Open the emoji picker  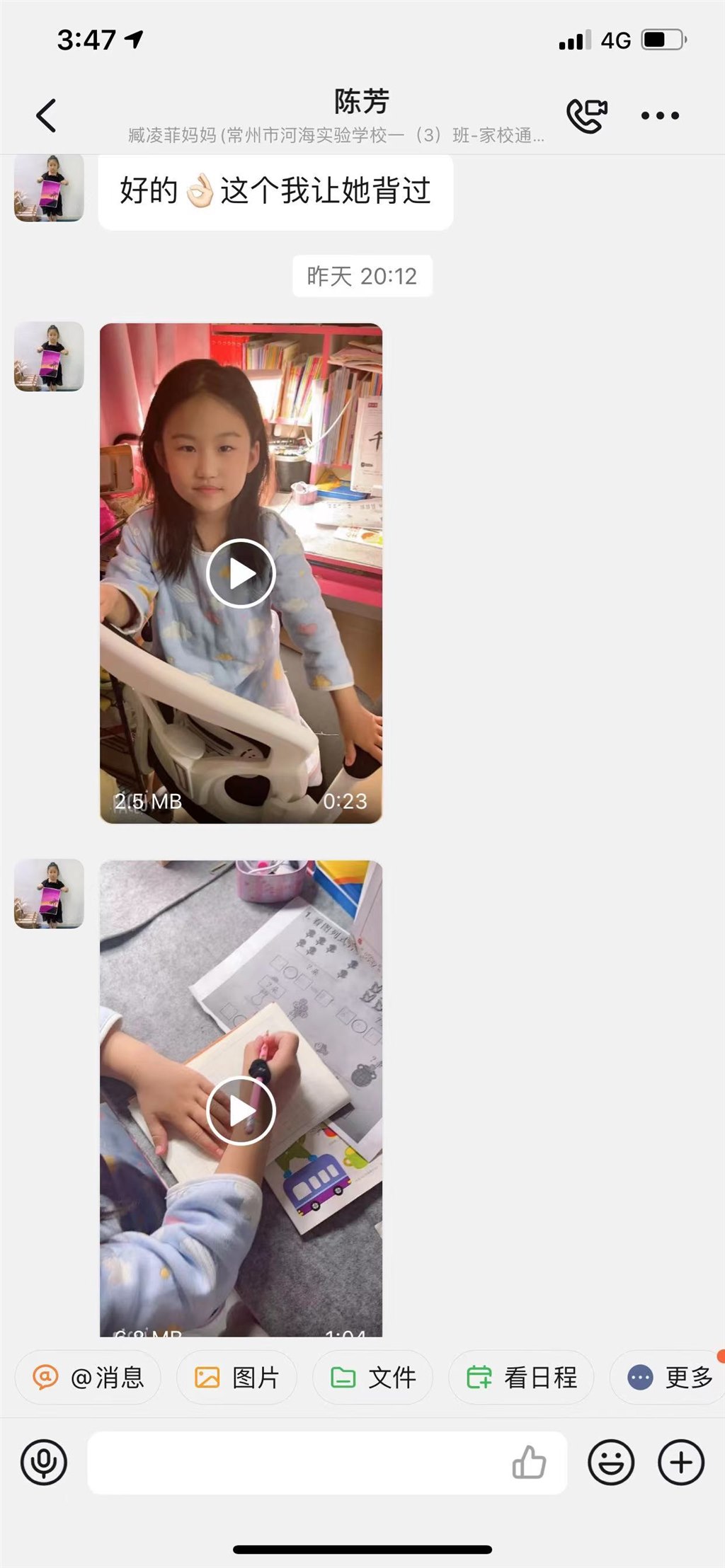(610, 1463)
